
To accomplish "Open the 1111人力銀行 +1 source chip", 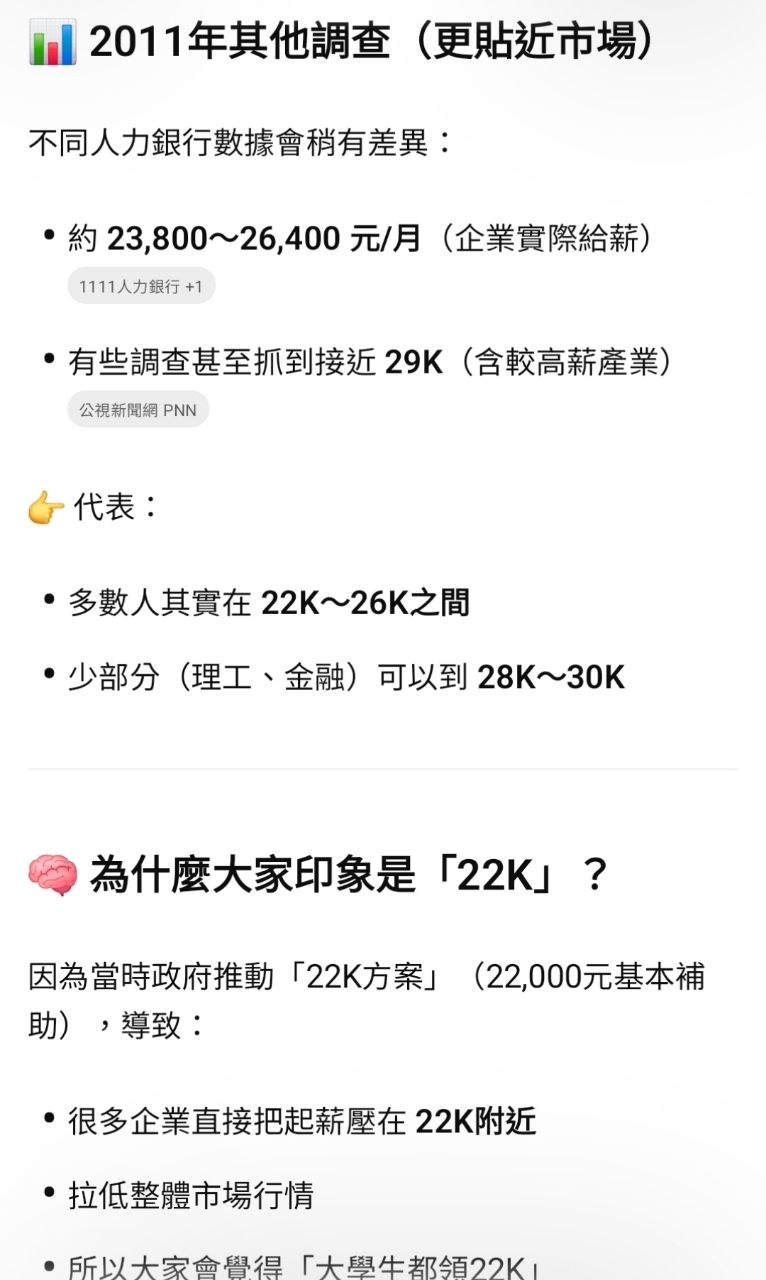I will [141, 287].
